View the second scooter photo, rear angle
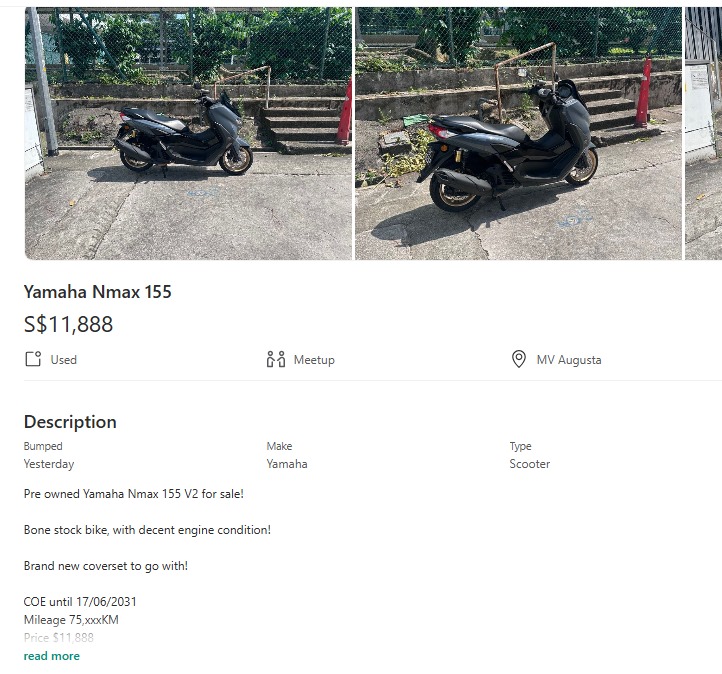This screenshot has width=722, height=674. click(x=518, y=133)
